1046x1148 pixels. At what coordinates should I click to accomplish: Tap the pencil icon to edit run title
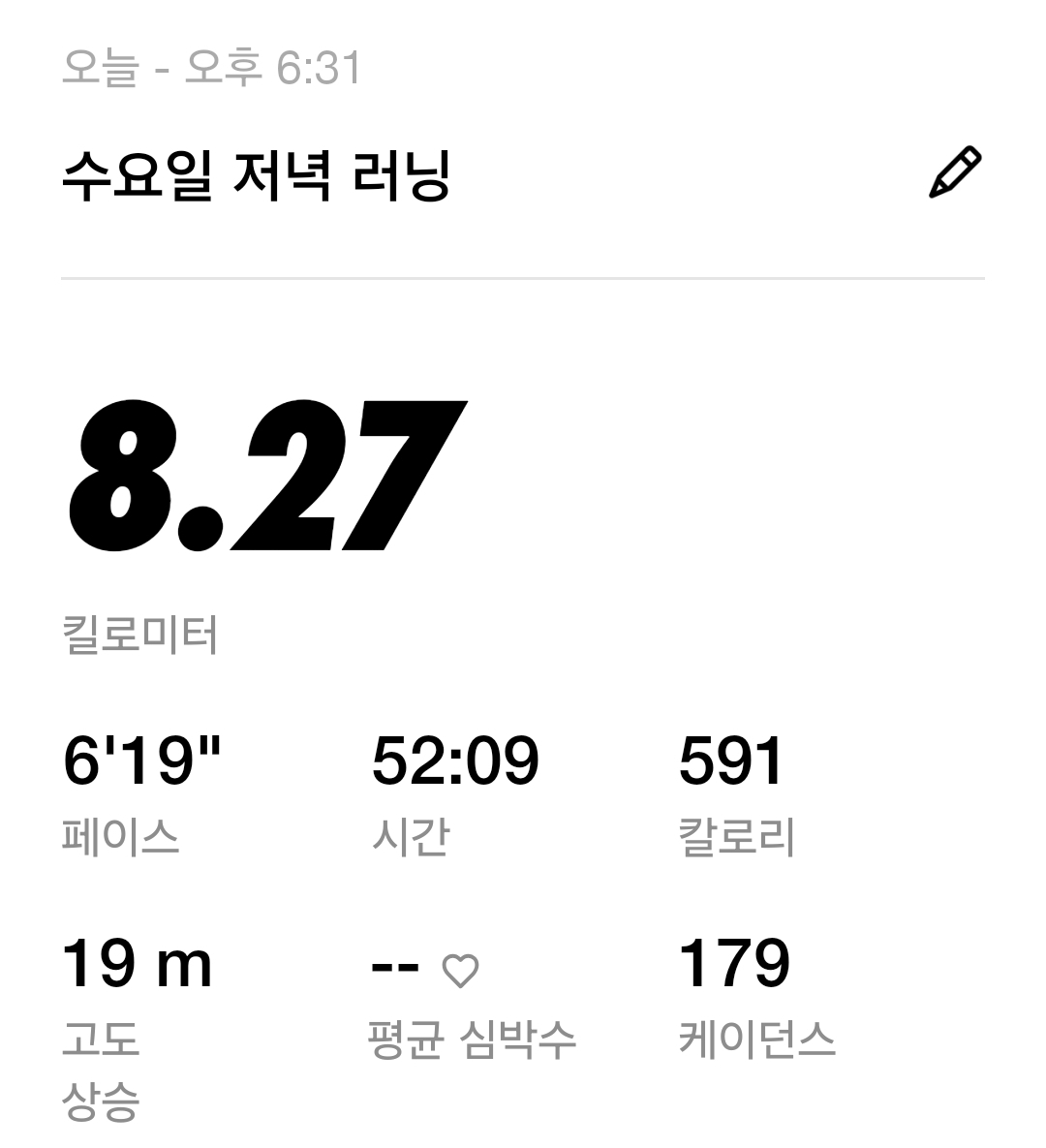955,173
